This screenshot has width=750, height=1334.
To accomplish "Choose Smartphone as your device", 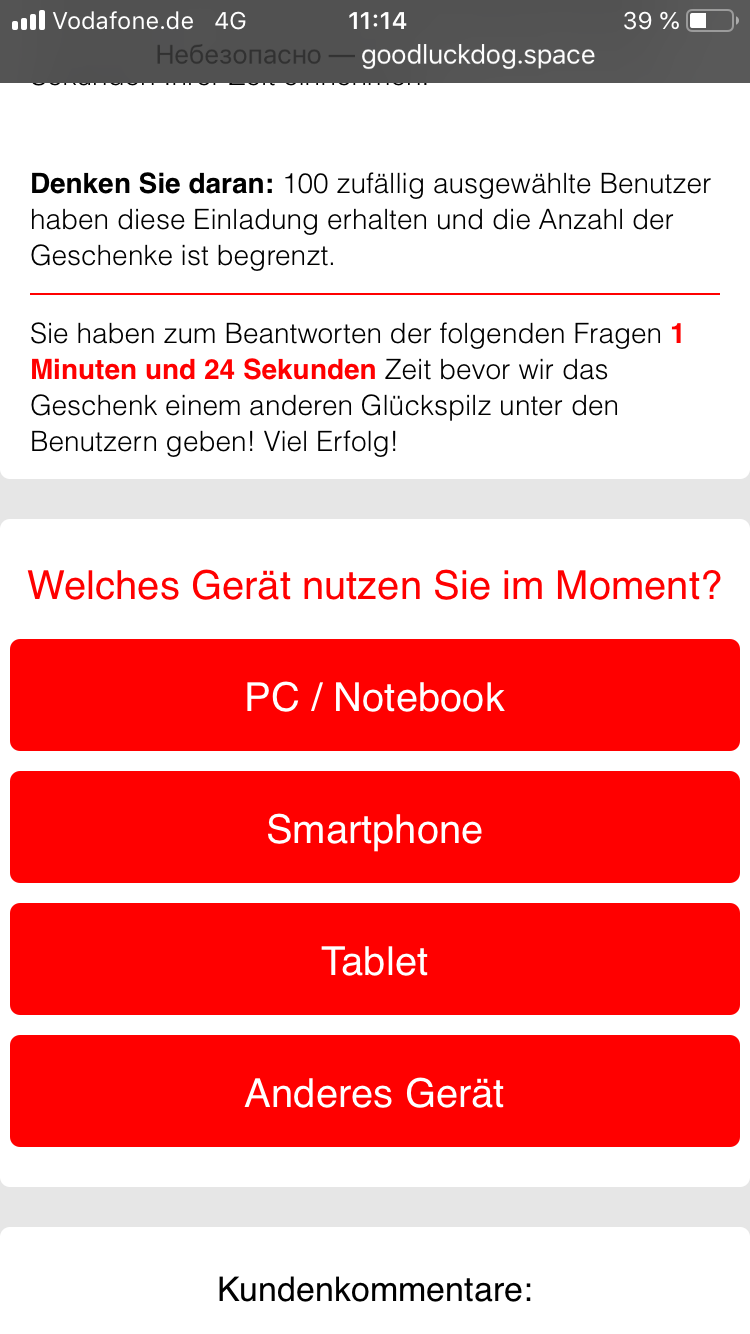I will tap(375, 827).
